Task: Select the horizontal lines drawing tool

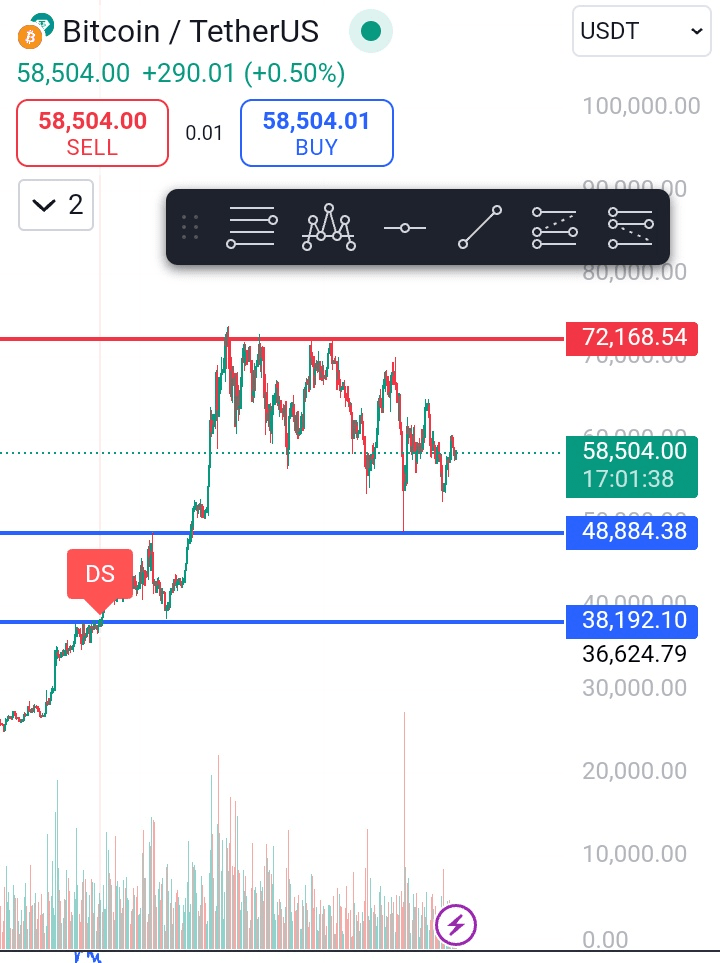Action: [252, 228]
